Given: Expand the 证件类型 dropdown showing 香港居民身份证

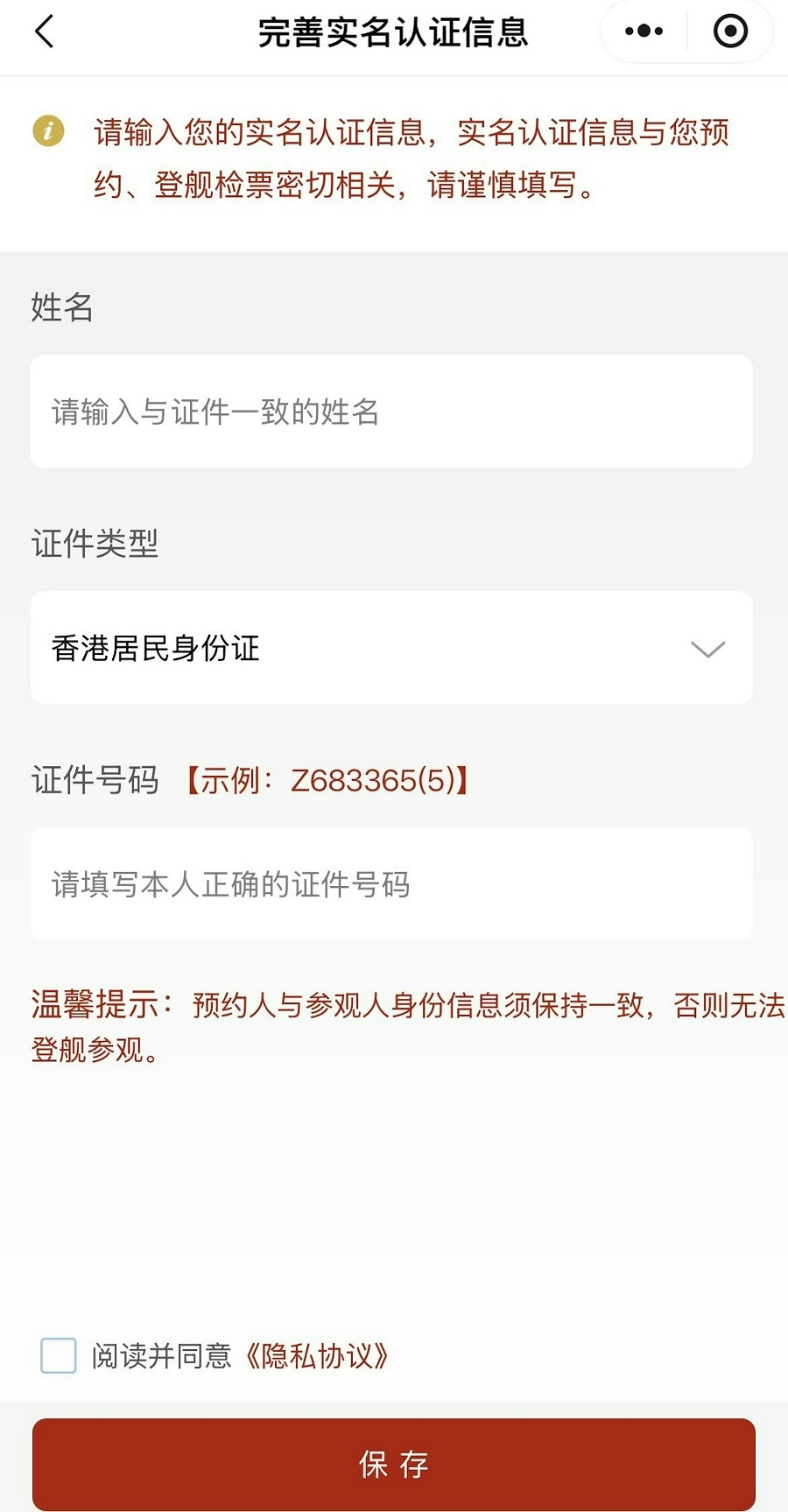Looking at the screenshot, I should point(391,648).
